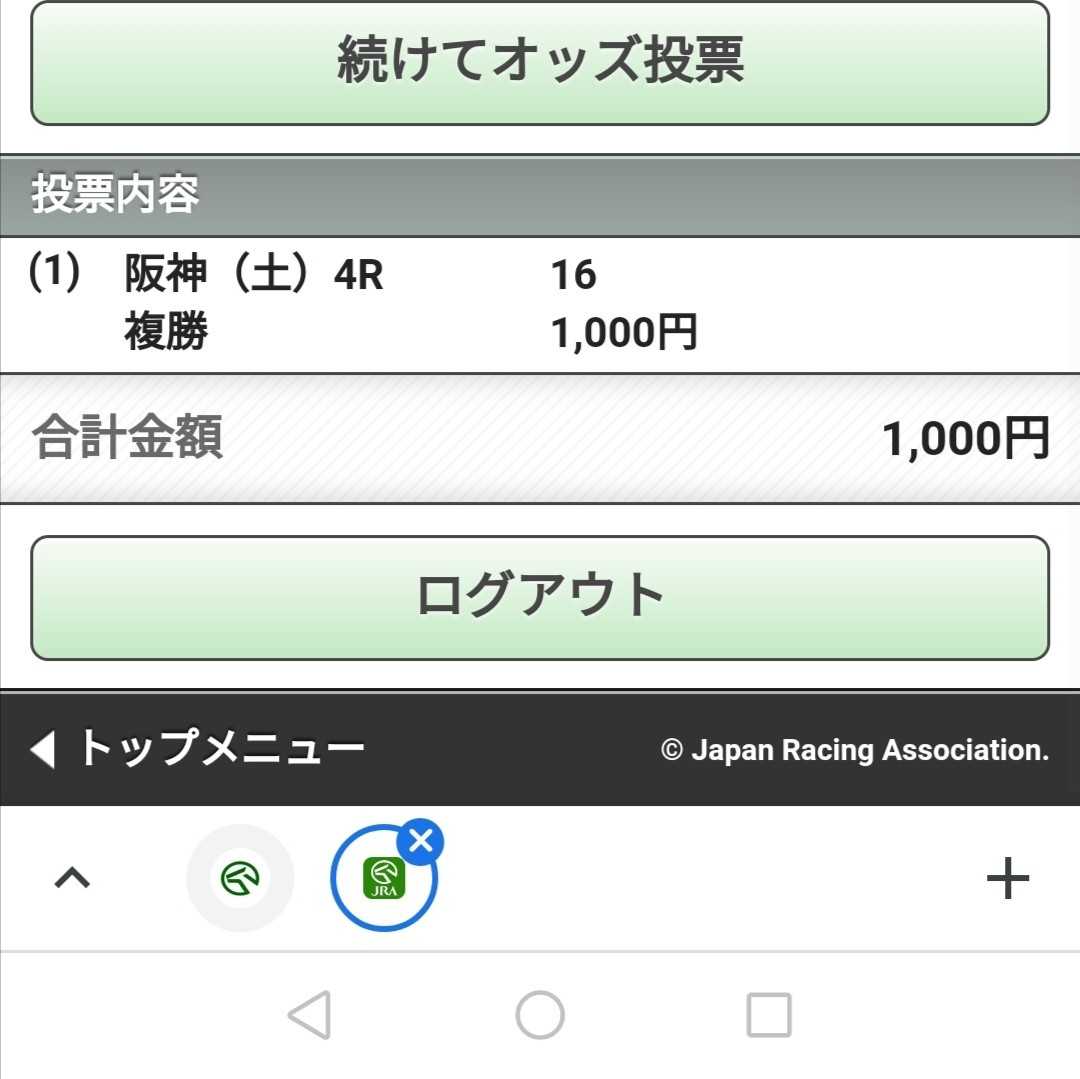Viewport: 1080px width, 1079px height.
Task: Return to トップメニュー
Action: (x=198, y=749)
